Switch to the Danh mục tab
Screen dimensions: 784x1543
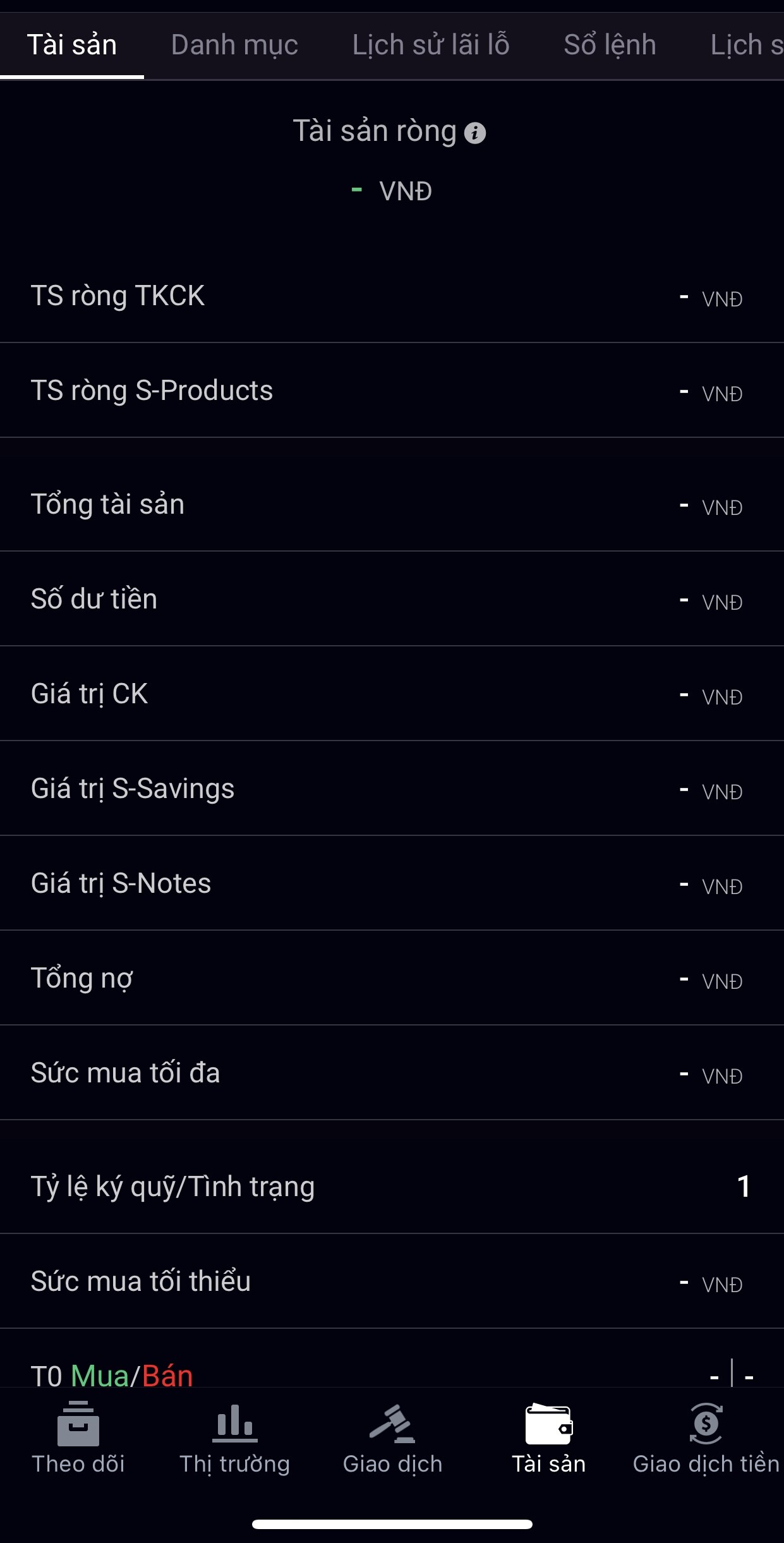234,45
